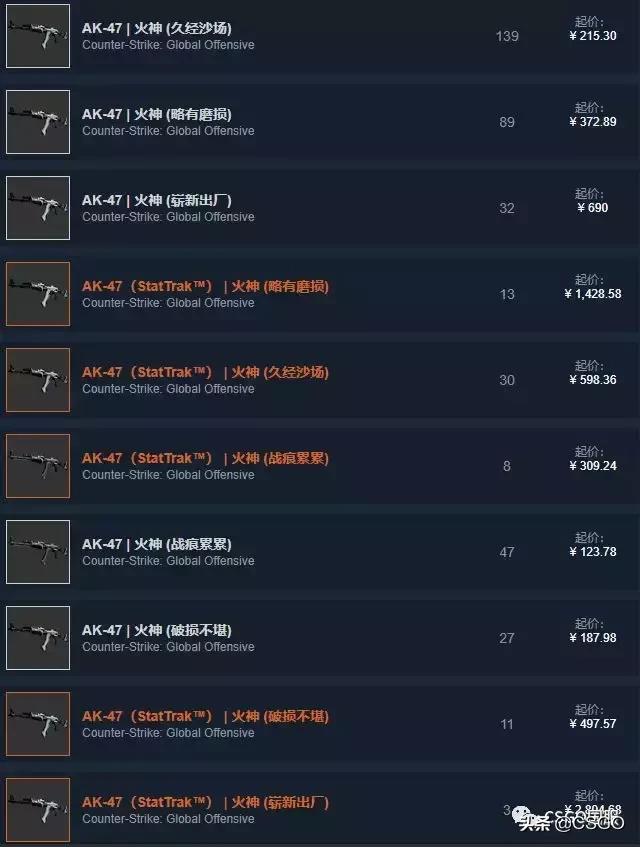Open StatTrak AK-47 火神 (崭新出厂) listing
The image size is (640, 847).
(205, 803)
